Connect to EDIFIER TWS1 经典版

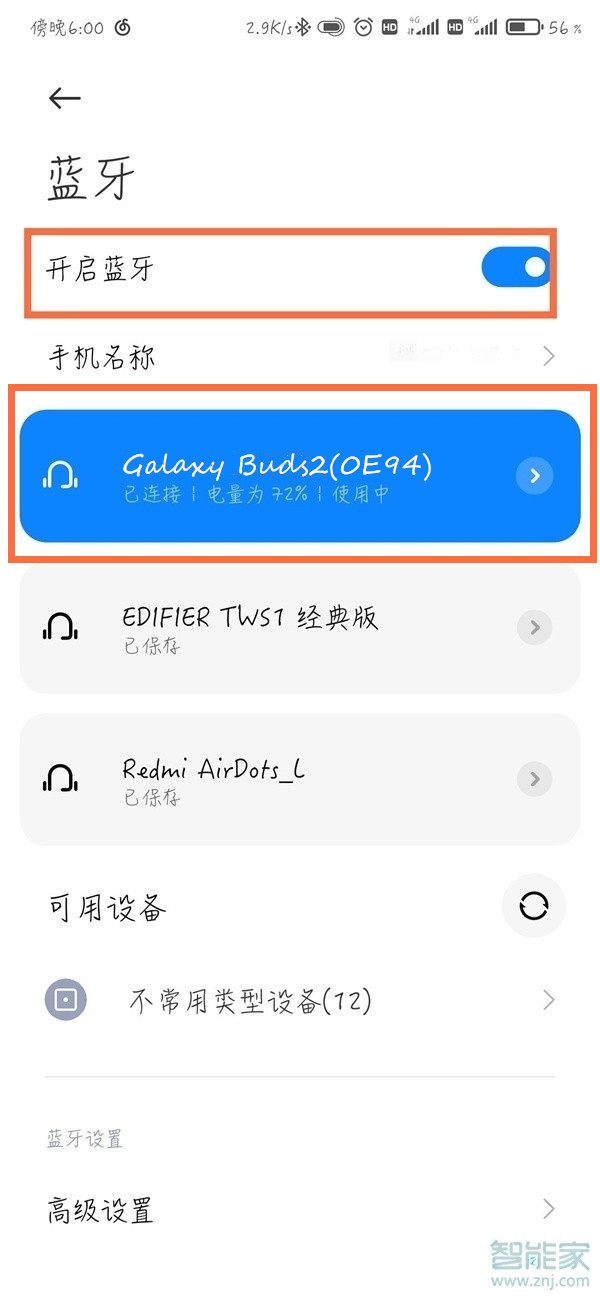[x=280, y=628]
